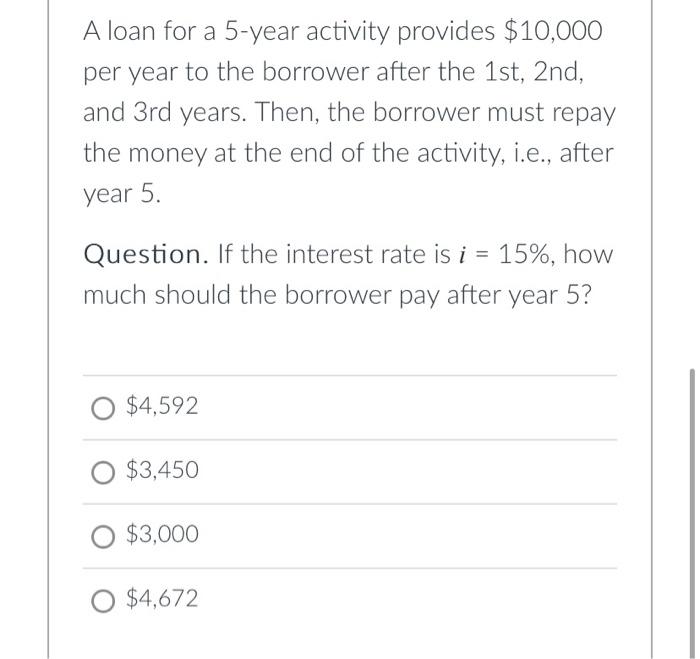Mark $4,672 as the answer
The image size is (700, 659).
pos(102,600)
